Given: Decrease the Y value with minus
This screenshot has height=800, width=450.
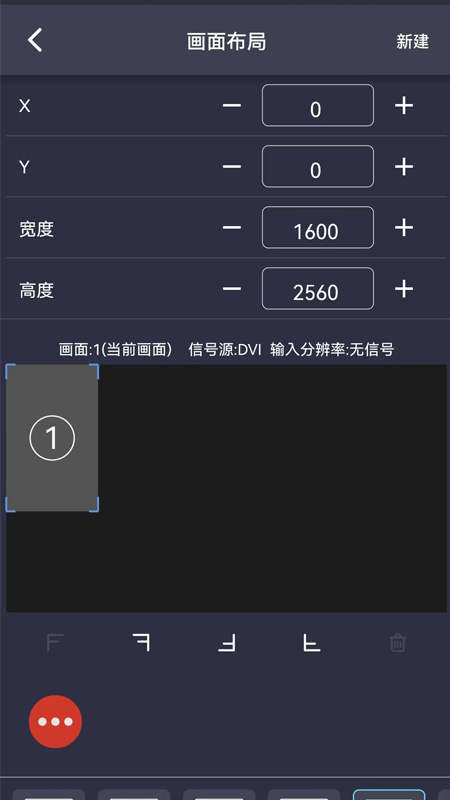Looking at the screenshot, I should coord(232,167).
